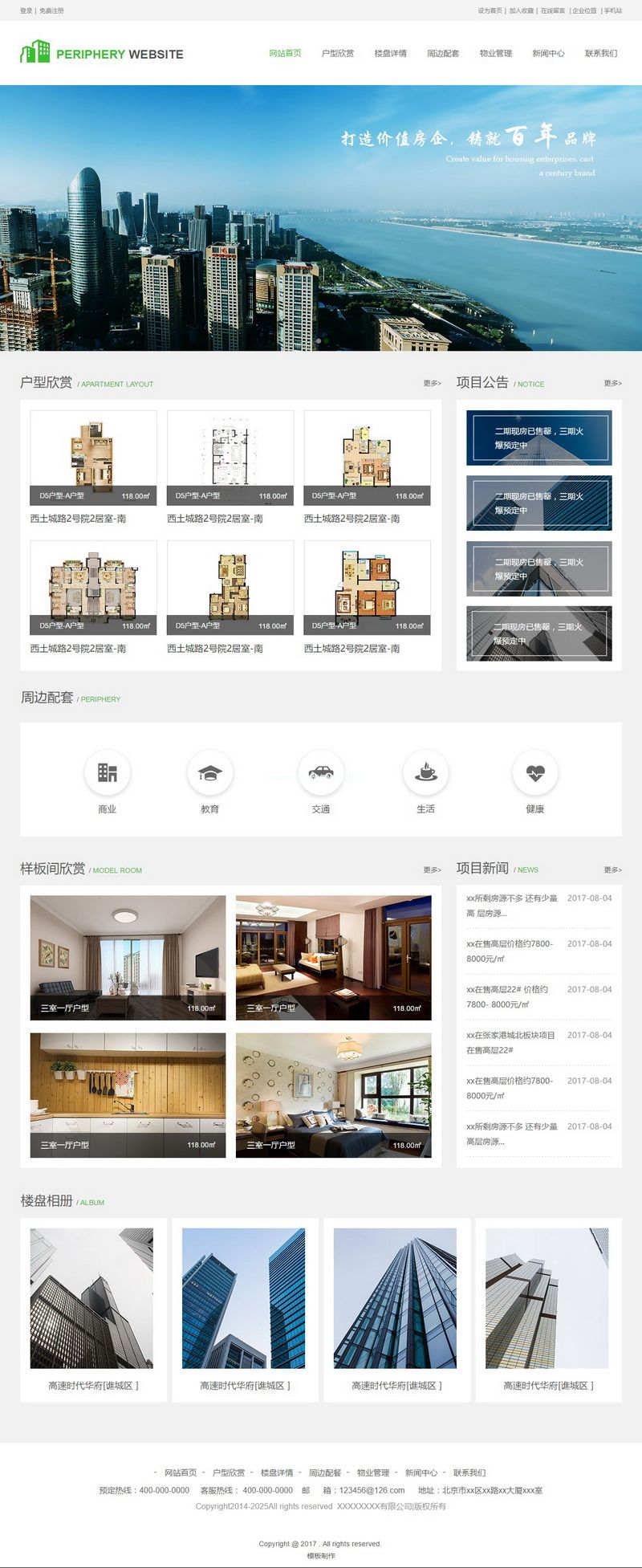
Task: Switch to the 楼盘详情 menu item
Action: click(390, 54)
